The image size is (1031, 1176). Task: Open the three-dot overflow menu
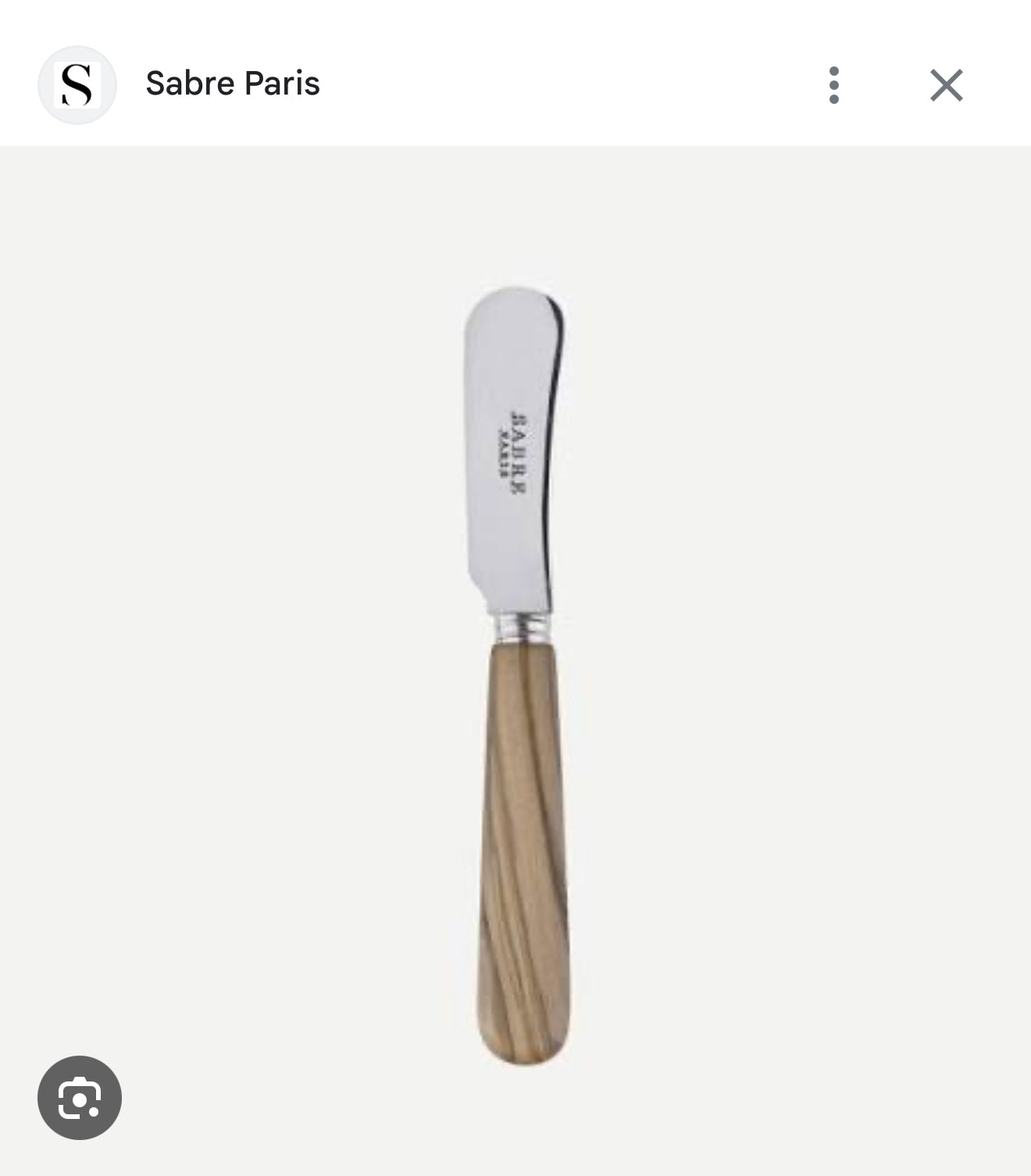(x=834, y=84)
